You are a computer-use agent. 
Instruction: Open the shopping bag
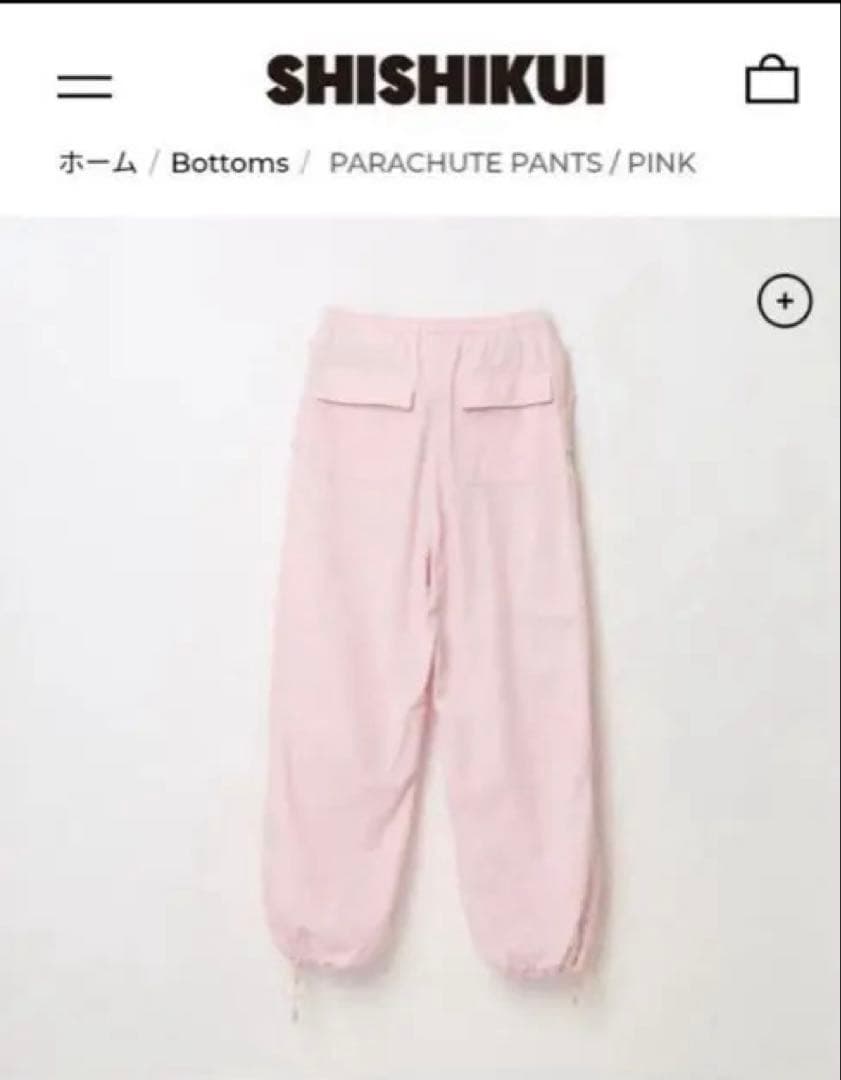pyautogui.click(x=772, y=80)
